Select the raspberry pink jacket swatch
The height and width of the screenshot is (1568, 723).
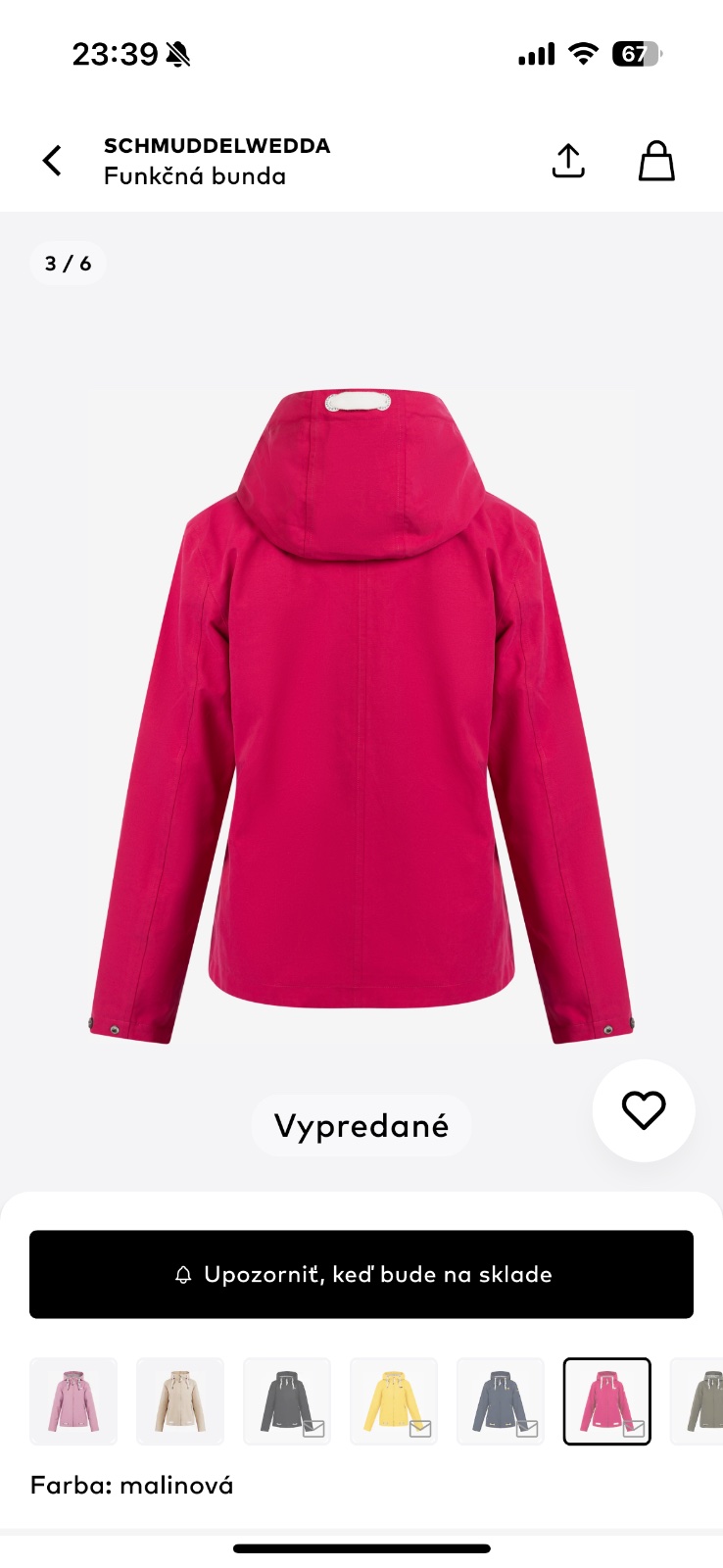(606, 1401)
